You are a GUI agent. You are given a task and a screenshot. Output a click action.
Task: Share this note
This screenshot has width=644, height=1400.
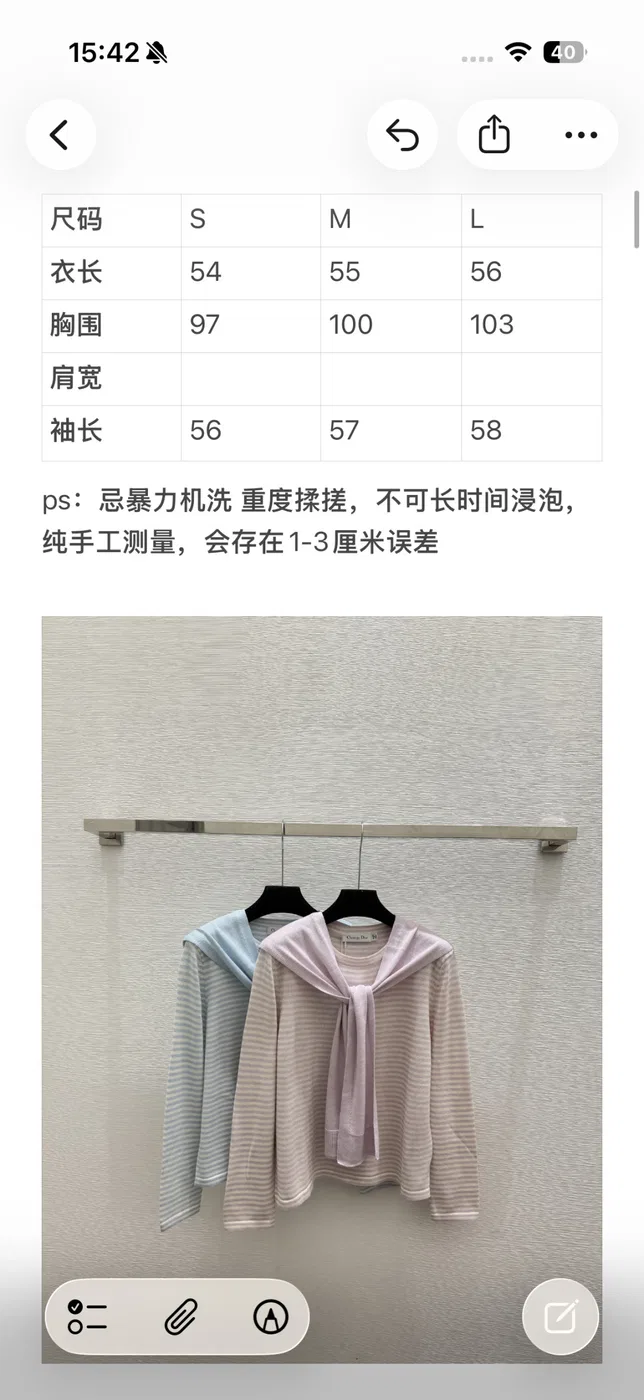494,135
